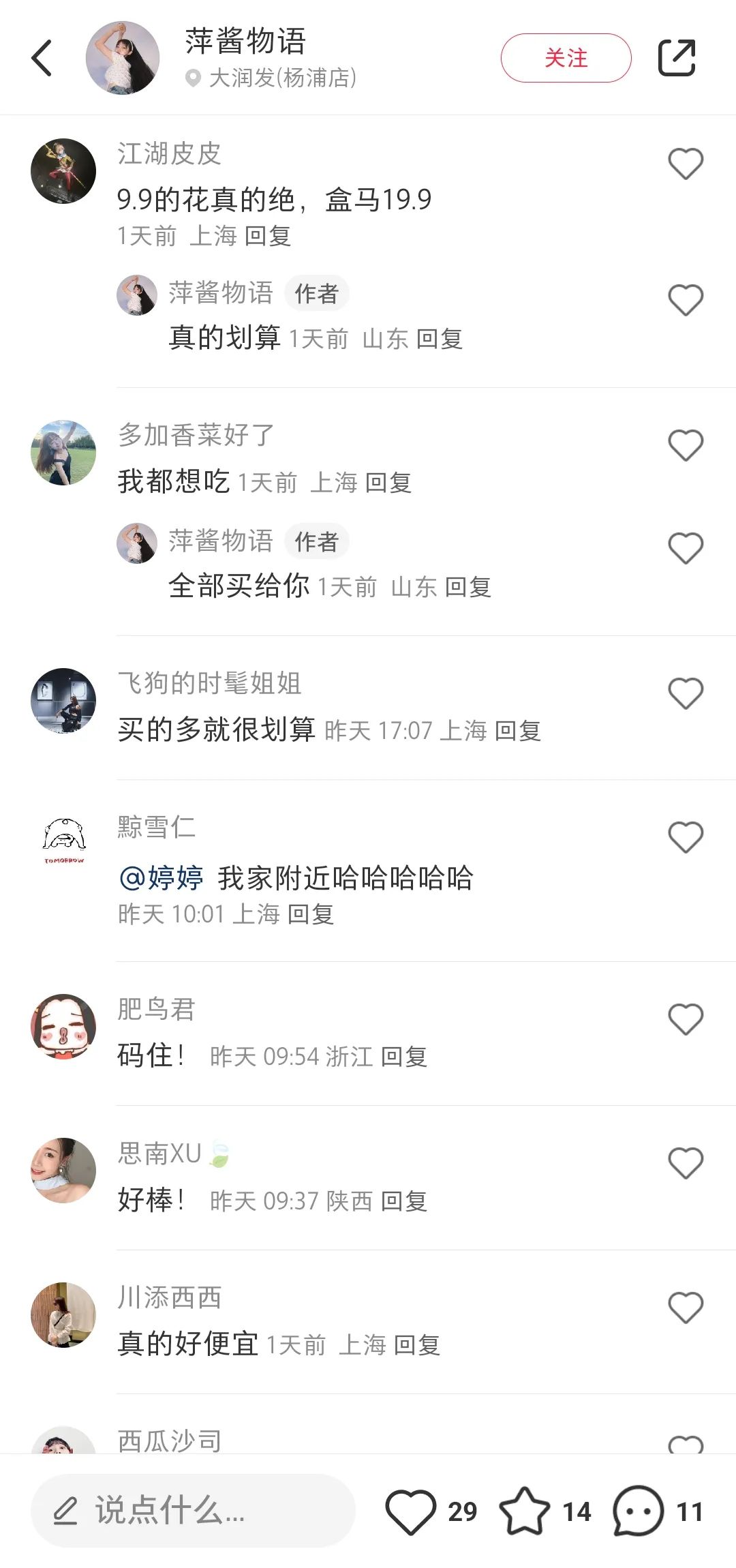Screen dimensions: 736x1568
Task: Like 多加香菜好了's comment
Action: [x=685, y=445]
